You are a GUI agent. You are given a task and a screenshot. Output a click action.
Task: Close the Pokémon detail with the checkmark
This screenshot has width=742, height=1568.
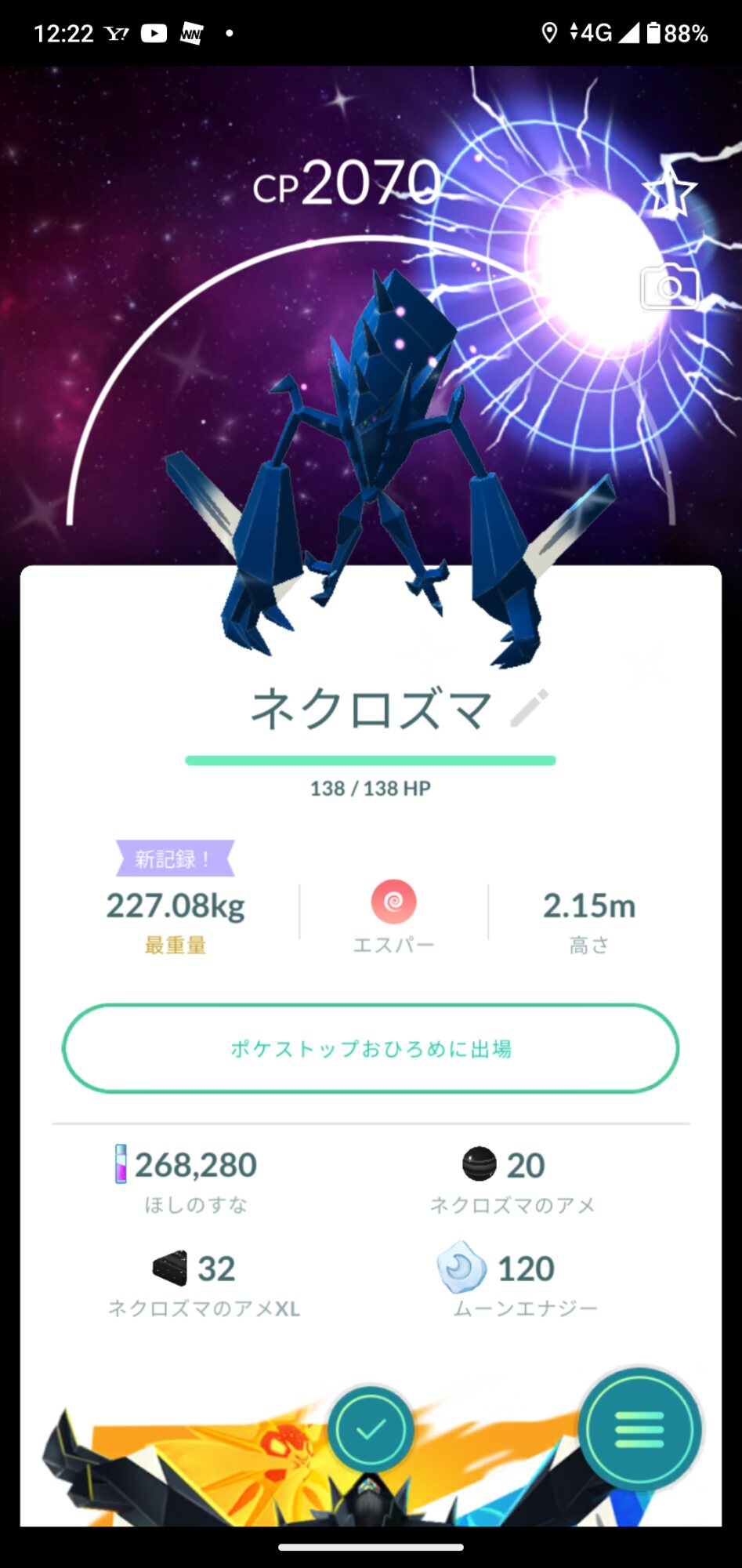pos(371,1429)
